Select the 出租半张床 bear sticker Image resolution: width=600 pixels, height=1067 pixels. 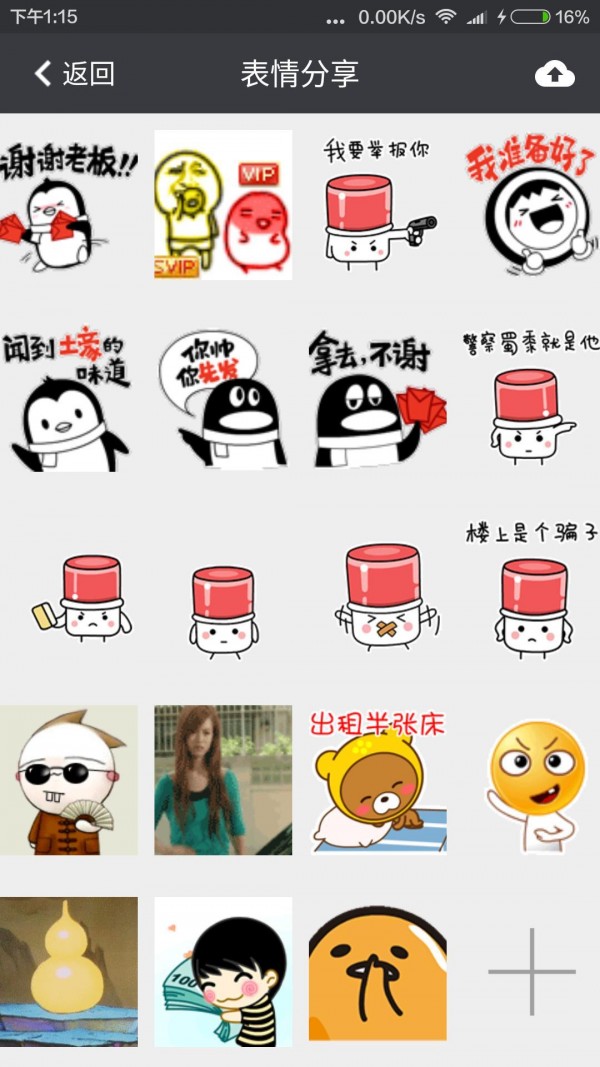pos(377,780)
